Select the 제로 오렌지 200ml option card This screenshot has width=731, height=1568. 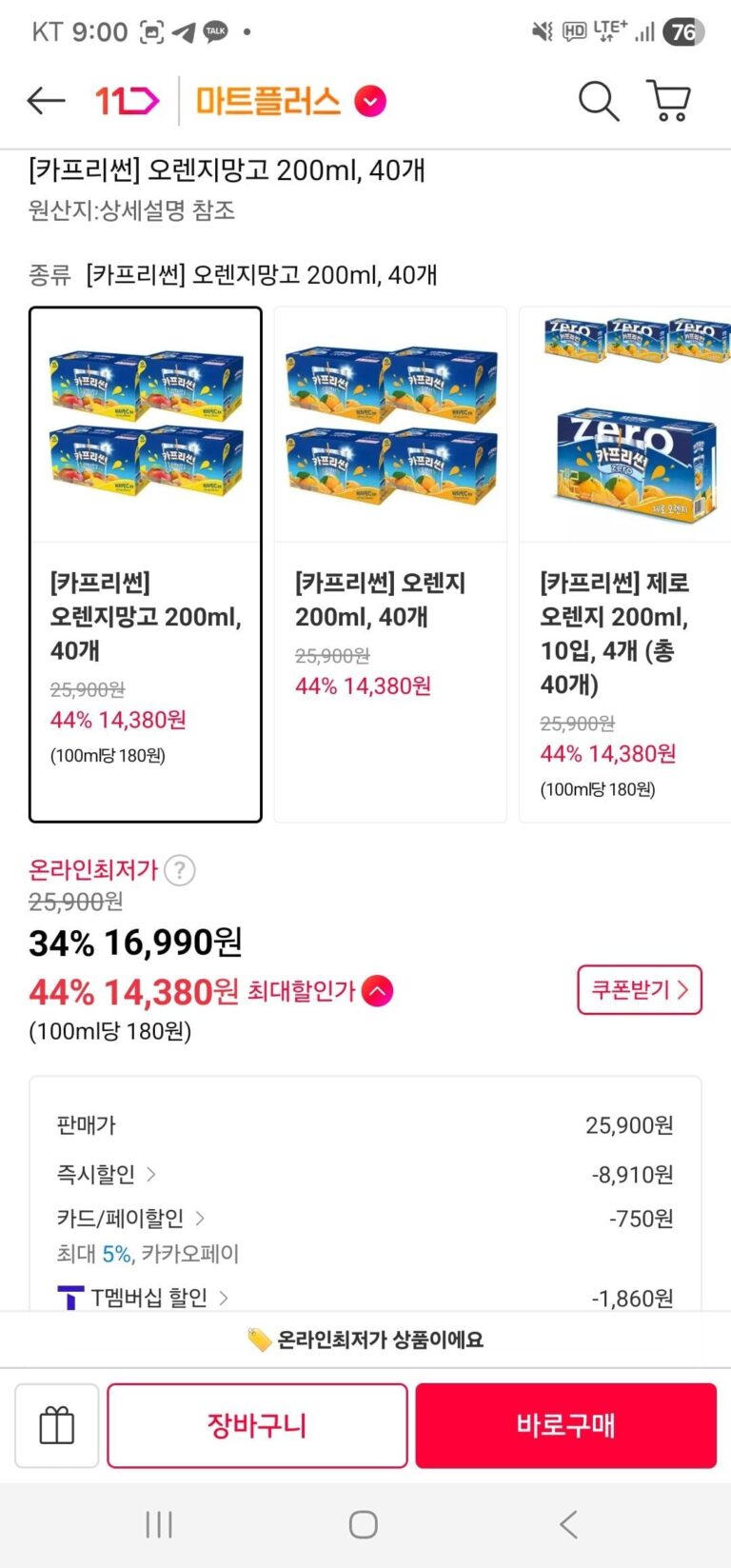(x=625, y=565)
